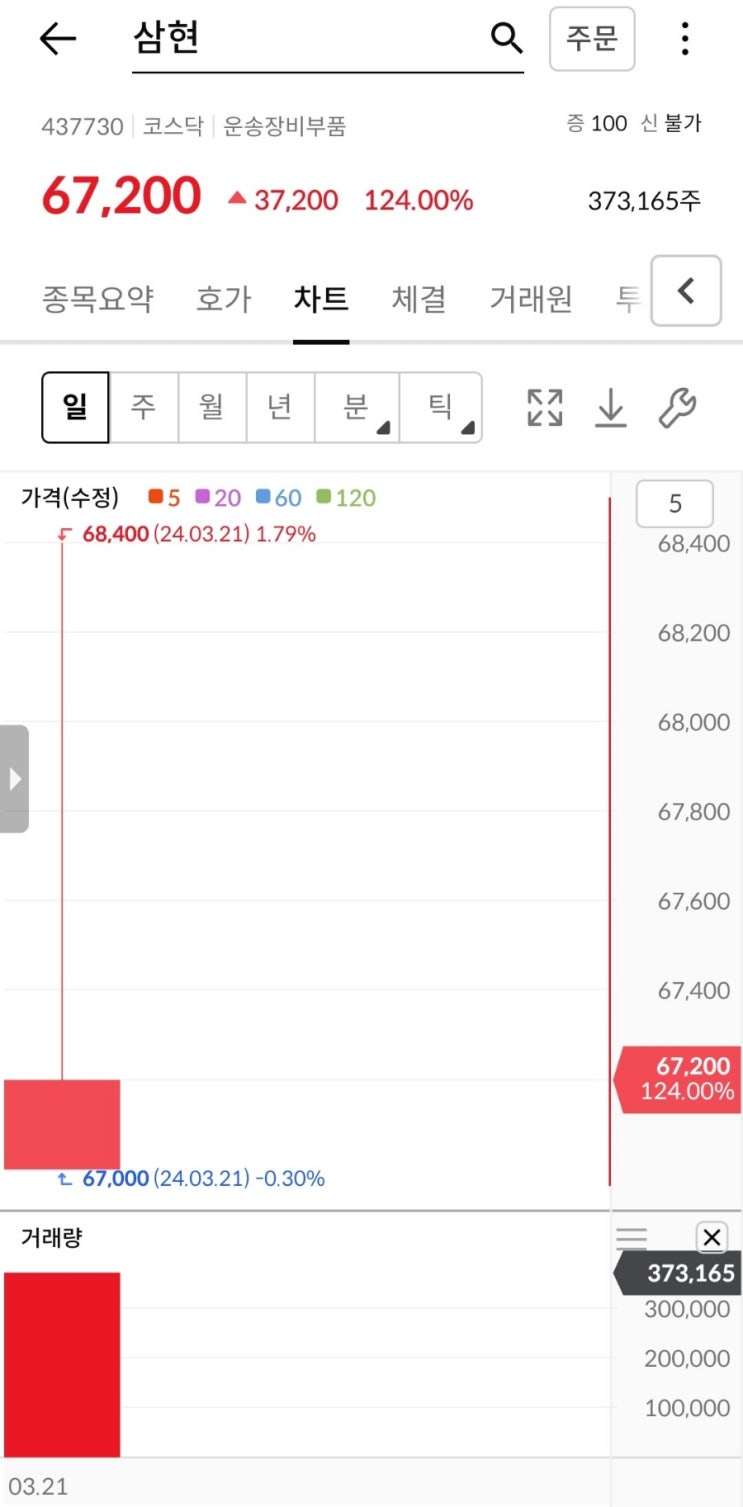This screenshot has height=1507, width=743.
Task: Switch chart to 년 yearly period
Action: coord(281,408)
